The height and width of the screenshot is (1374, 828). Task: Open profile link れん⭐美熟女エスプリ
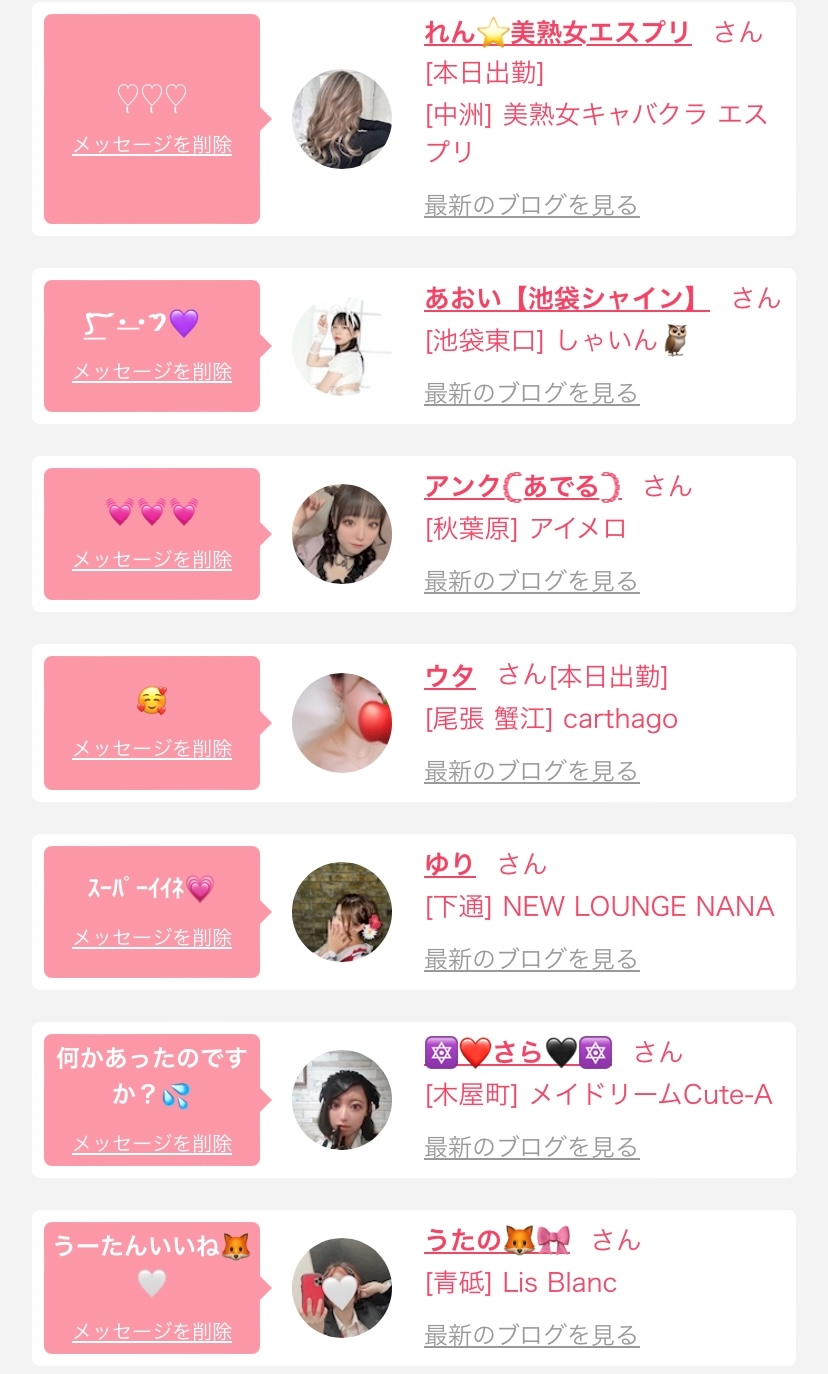point(557,33)
